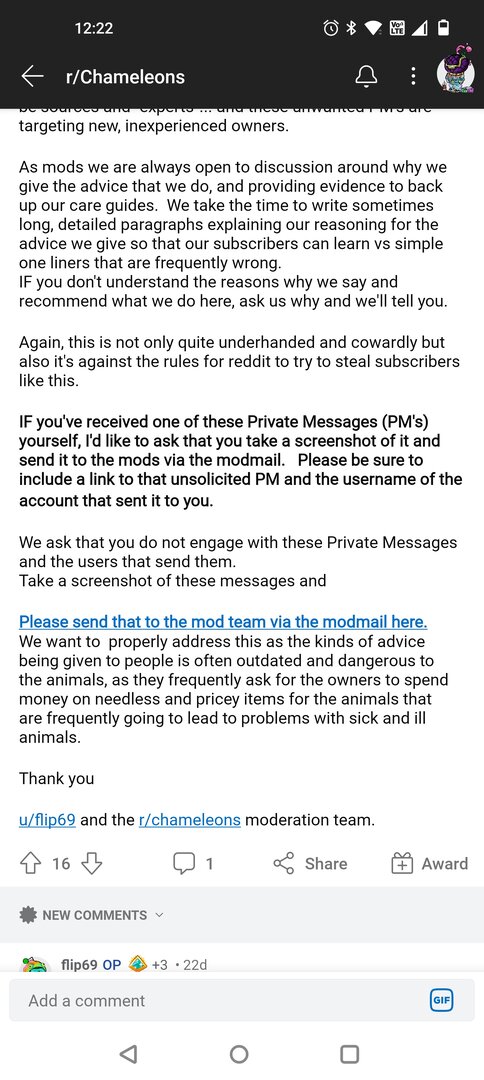Viewport: 484px width, 1080px height.
Task: Open the profile avatar in the header
Action: [456, 71]
